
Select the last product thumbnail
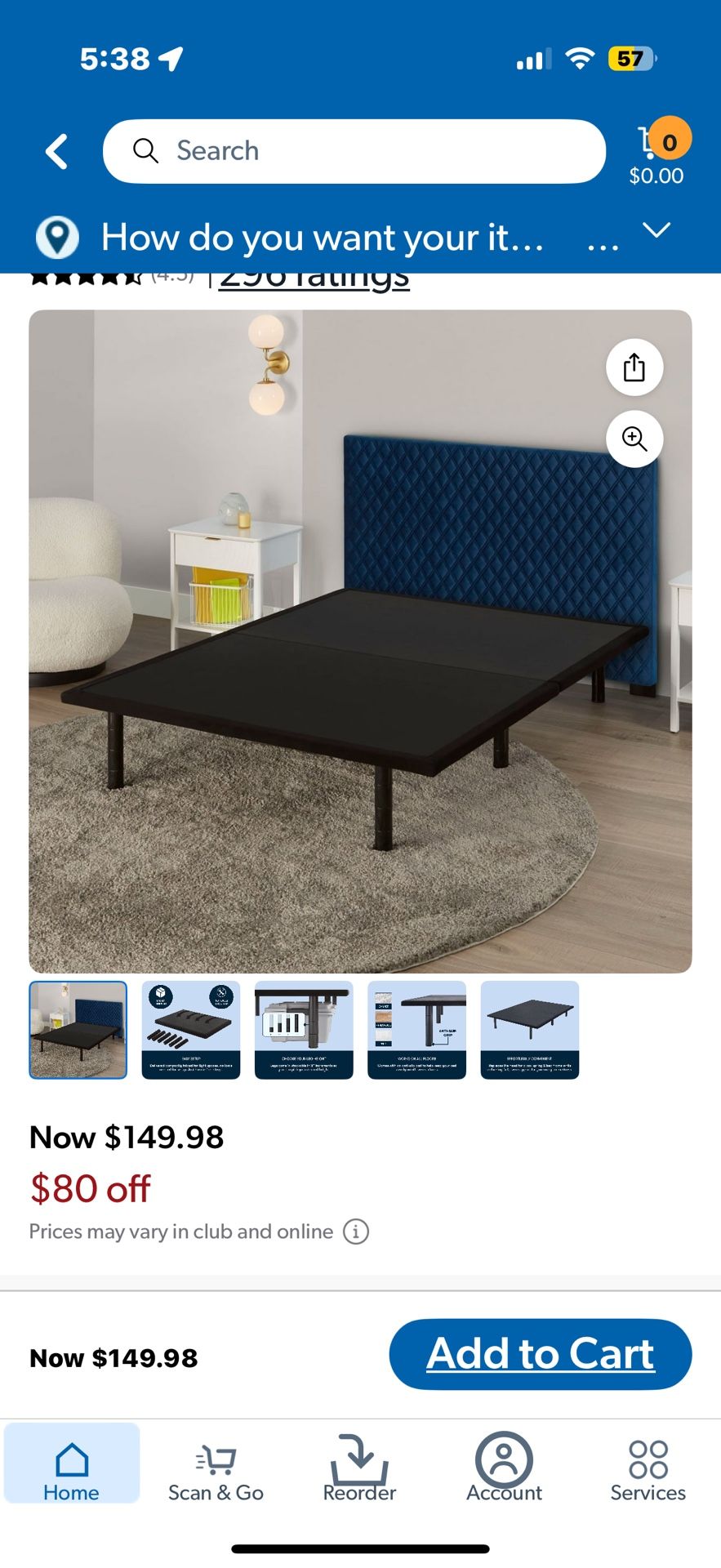pyautogui.click(x=530, y=1030)
